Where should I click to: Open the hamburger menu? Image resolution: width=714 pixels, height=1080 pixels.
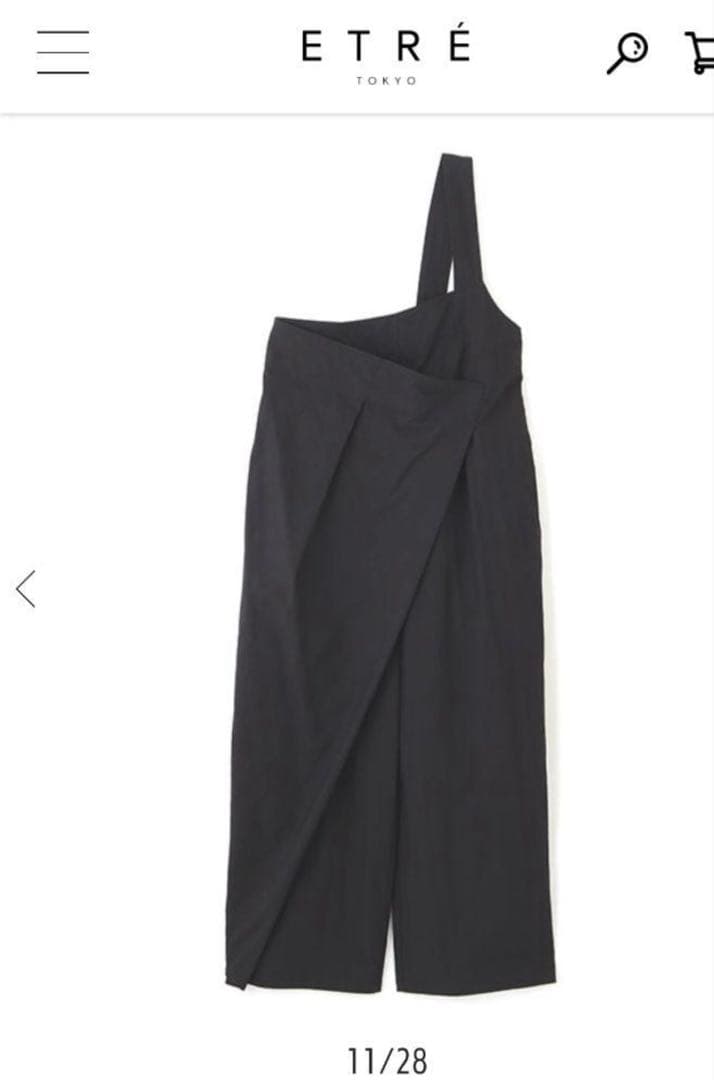(x=63, y=52)
